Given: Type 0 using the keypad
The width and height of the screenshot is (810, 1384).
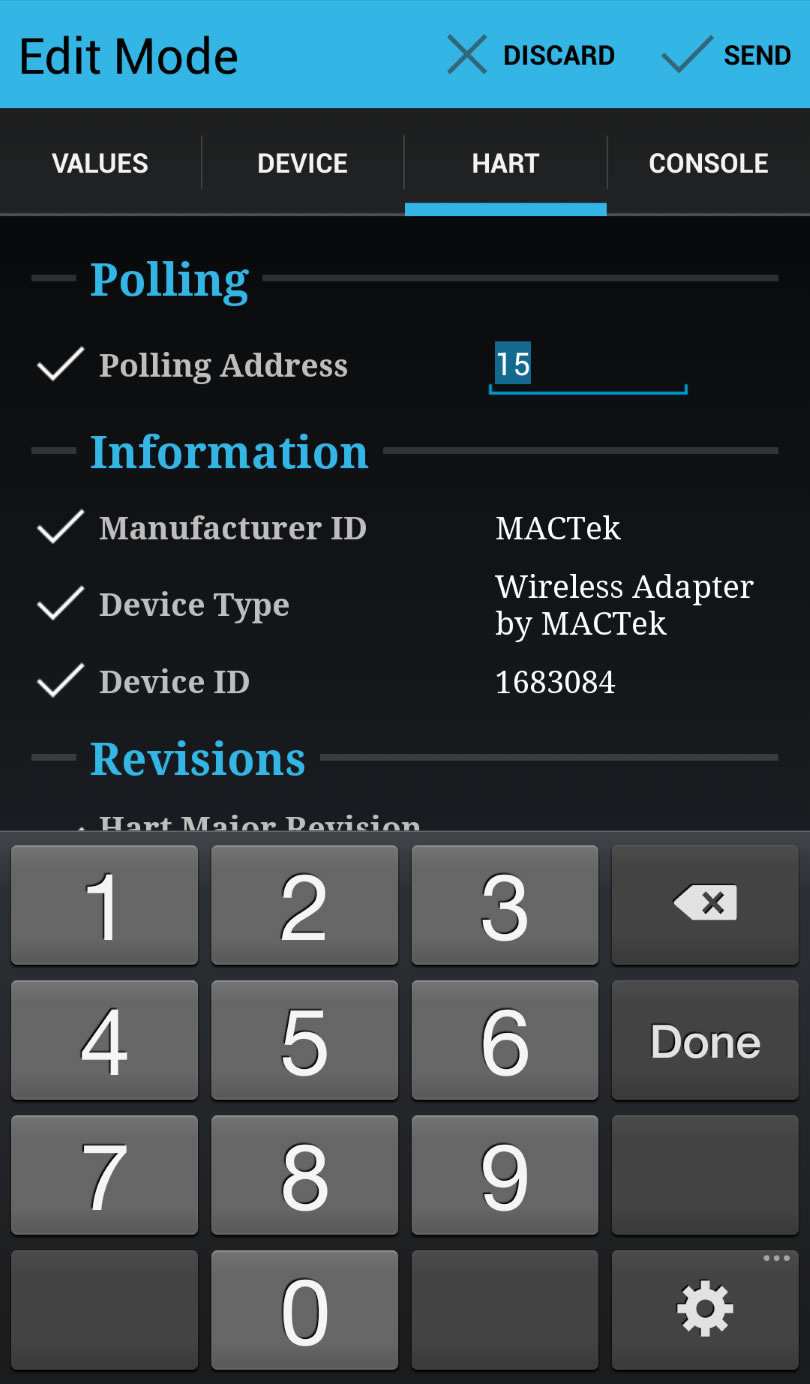Looking at the screenshot, I should point(304,1309).
